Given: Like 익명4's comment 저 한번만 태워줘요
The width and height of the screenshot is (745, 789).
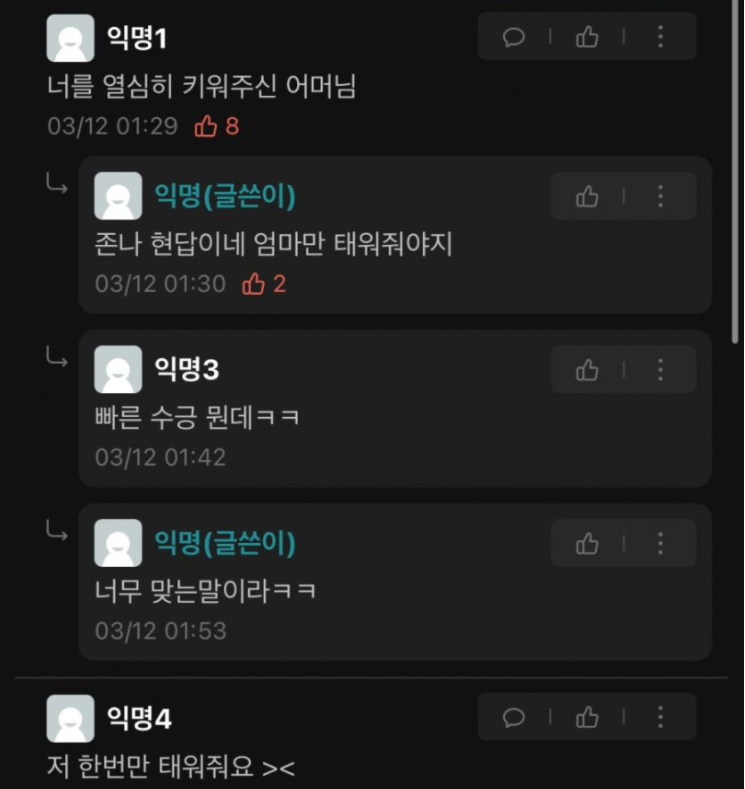Looking at the screenshot, I should [x=587, y=717].
